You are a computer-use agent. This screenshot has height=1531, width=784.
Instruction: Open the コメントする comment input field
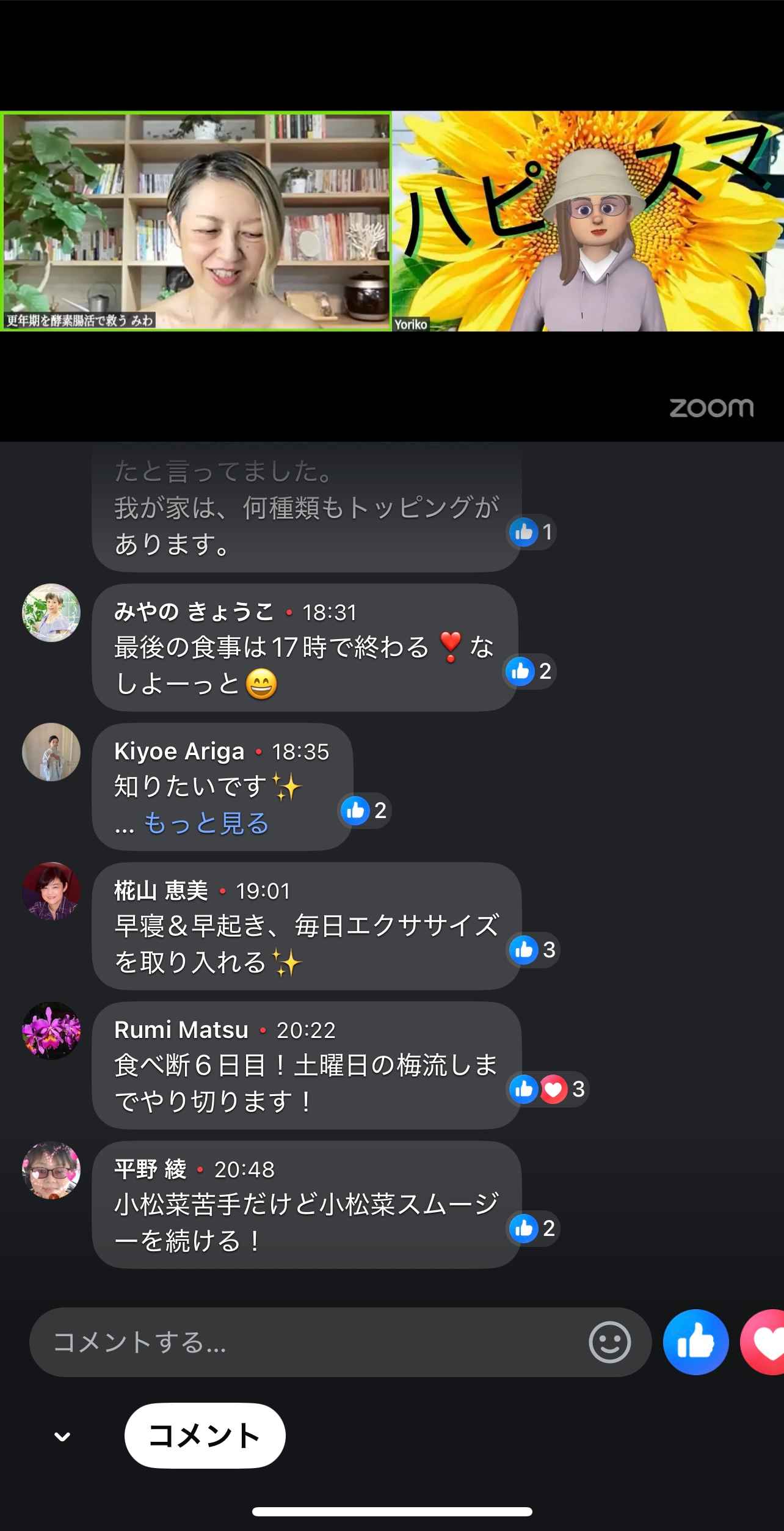pyautogui.click(x=305, y=1342)
